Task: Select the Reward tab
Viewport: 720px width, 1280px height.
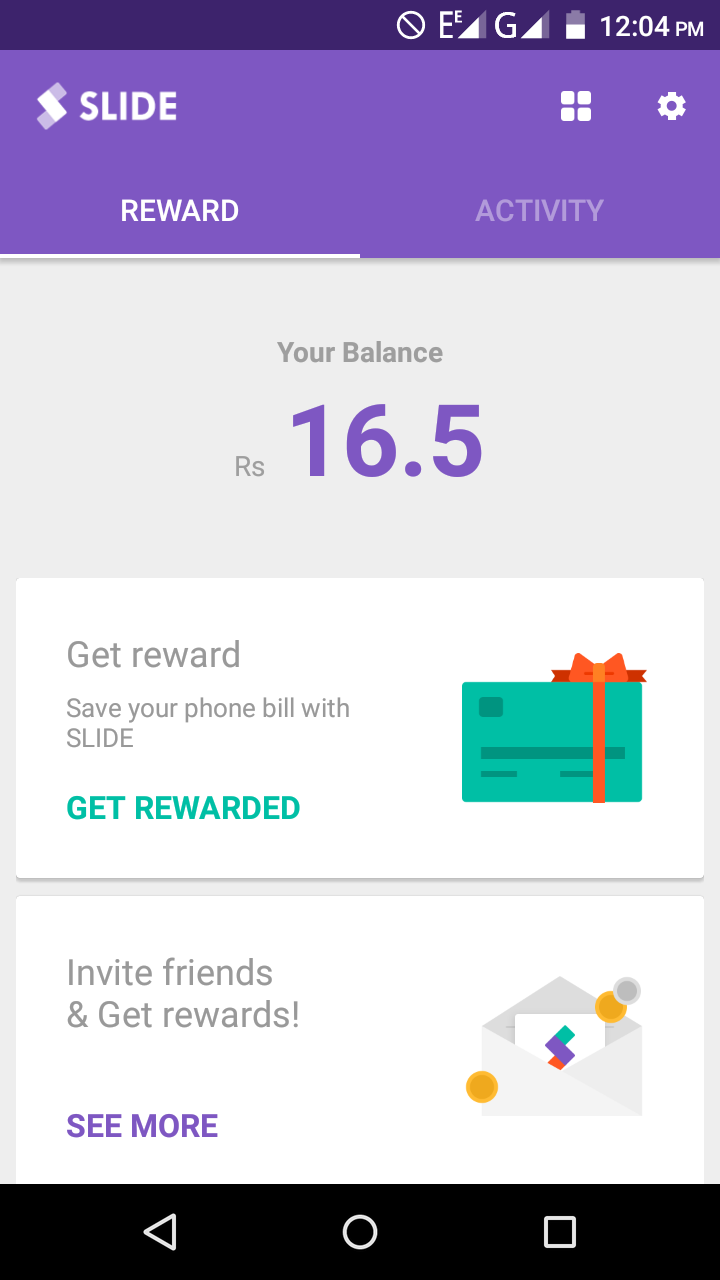Action: pyautogui.click(x=180, y=211)
